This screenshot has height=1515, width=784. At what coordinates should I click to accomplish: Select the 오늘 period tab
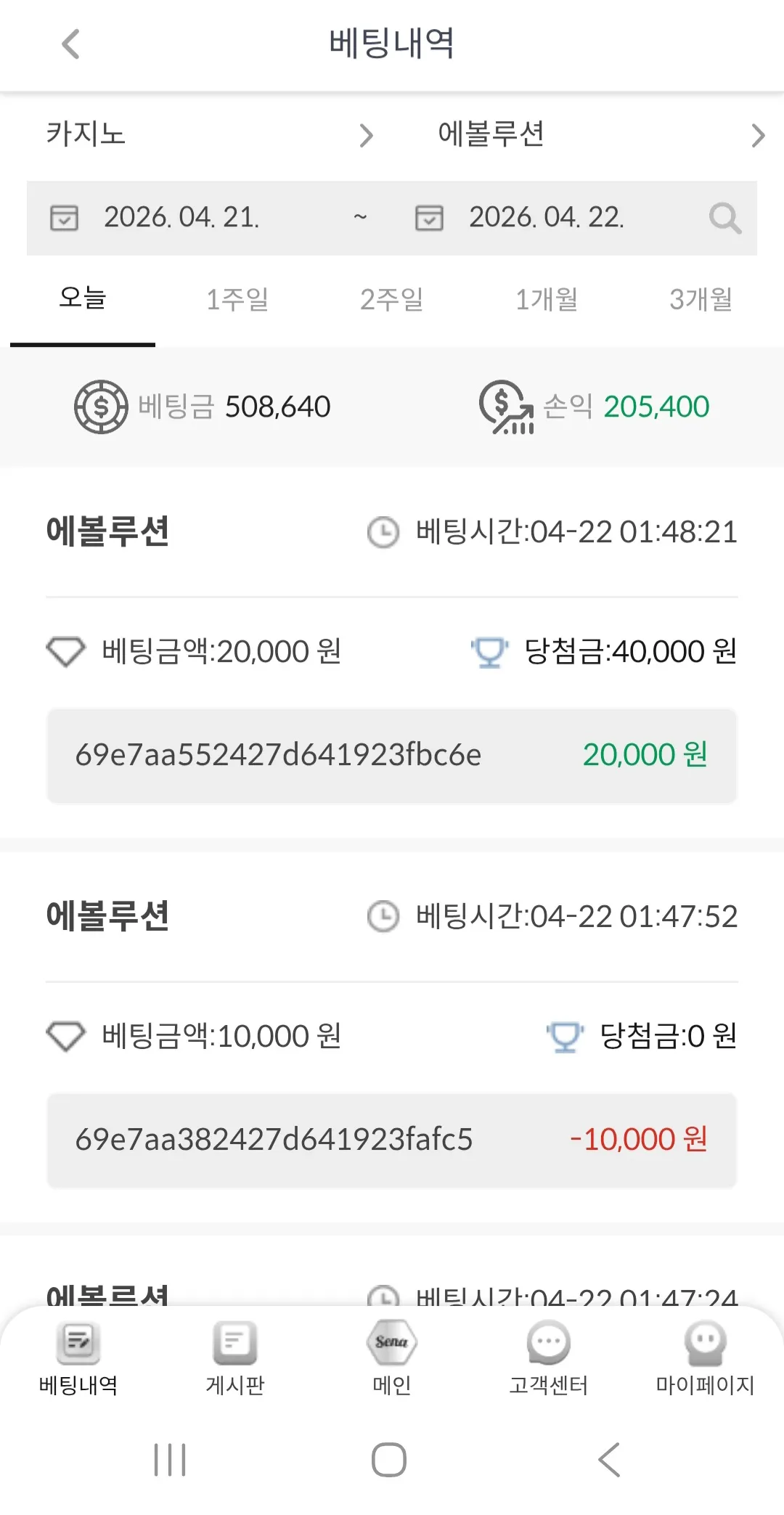[83, 299]
